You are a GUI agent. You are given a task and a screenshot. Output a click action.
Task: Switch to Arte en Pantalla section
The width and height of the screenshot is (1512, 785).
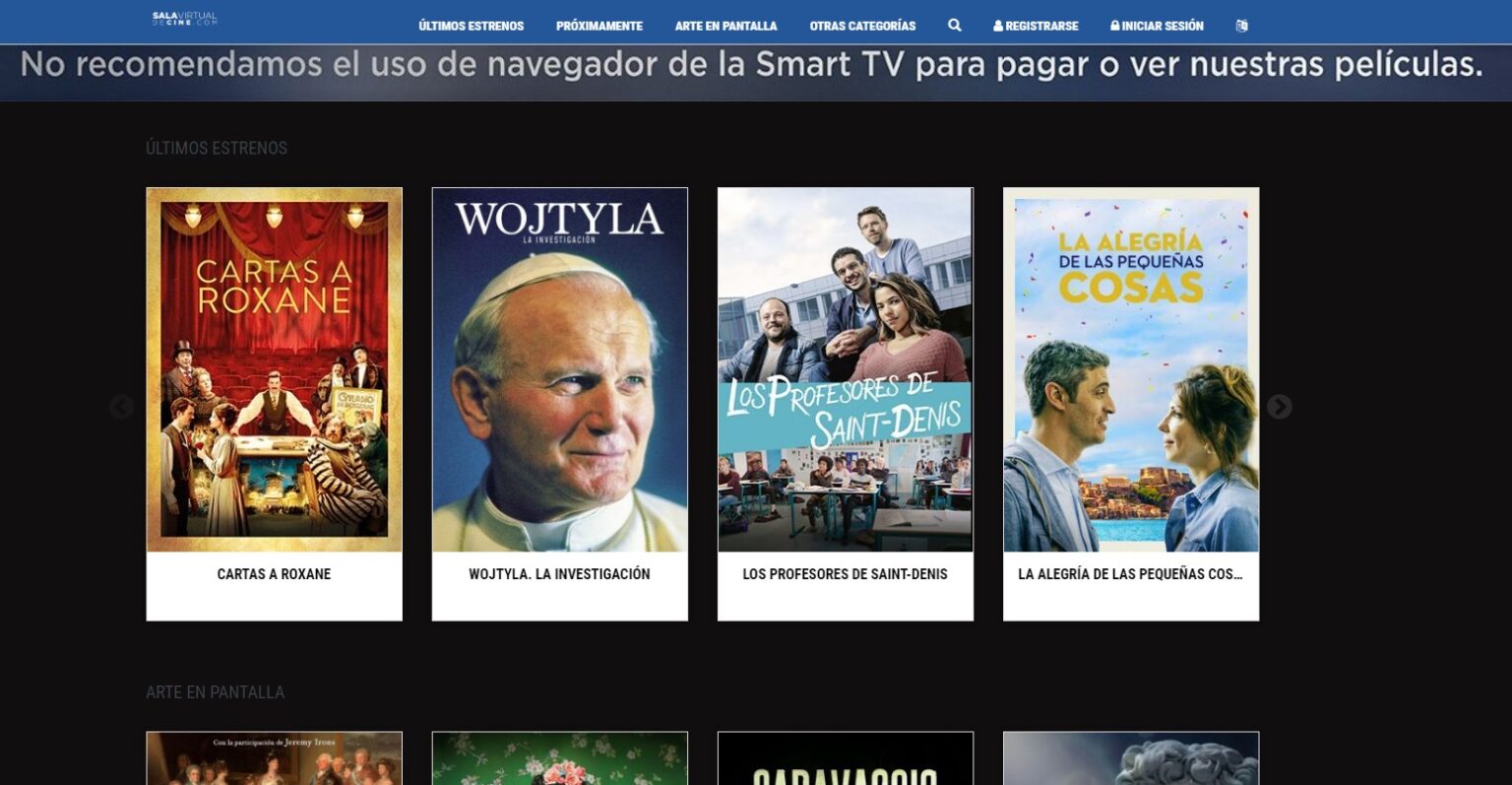coord(725,27)
